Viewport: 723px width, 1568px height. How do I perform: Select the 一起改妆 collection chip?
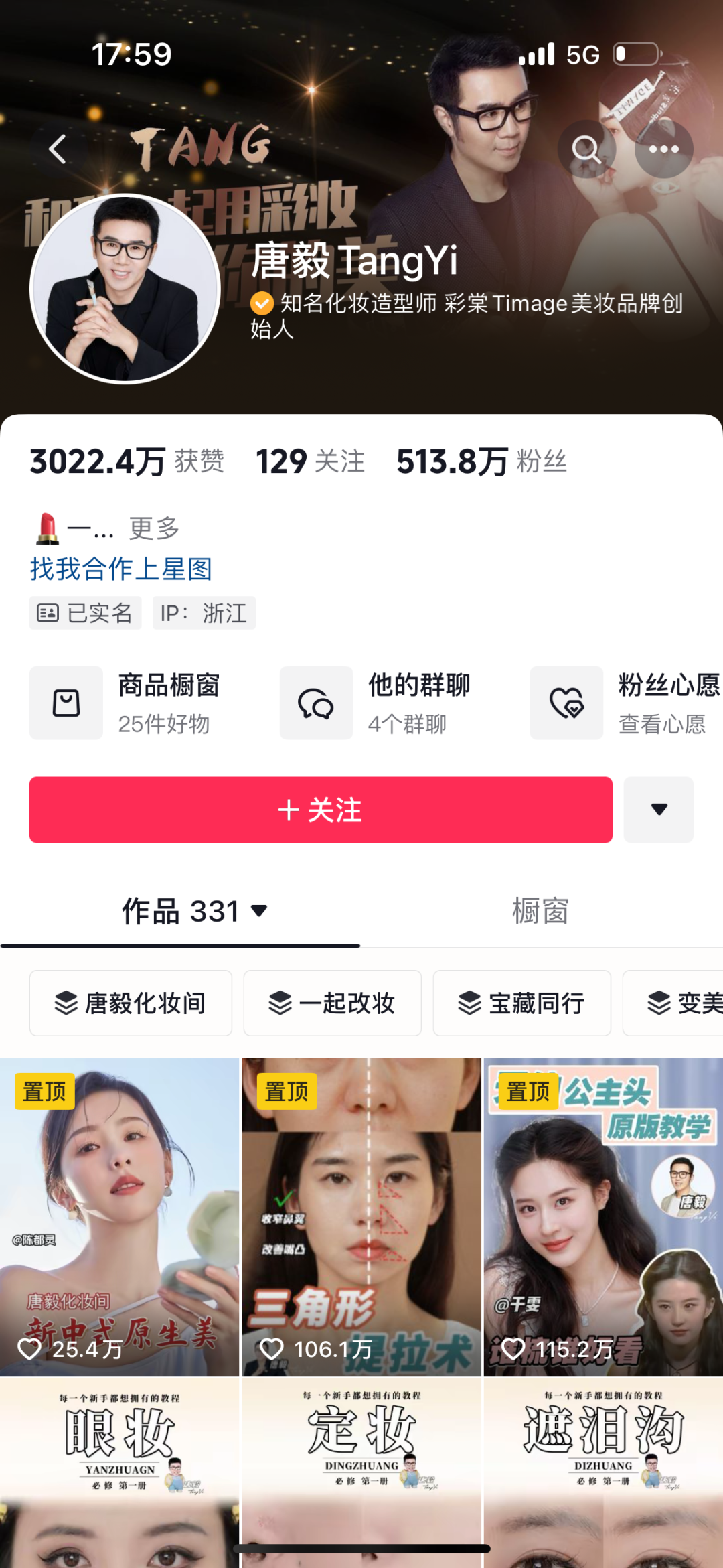(332, 1003)
